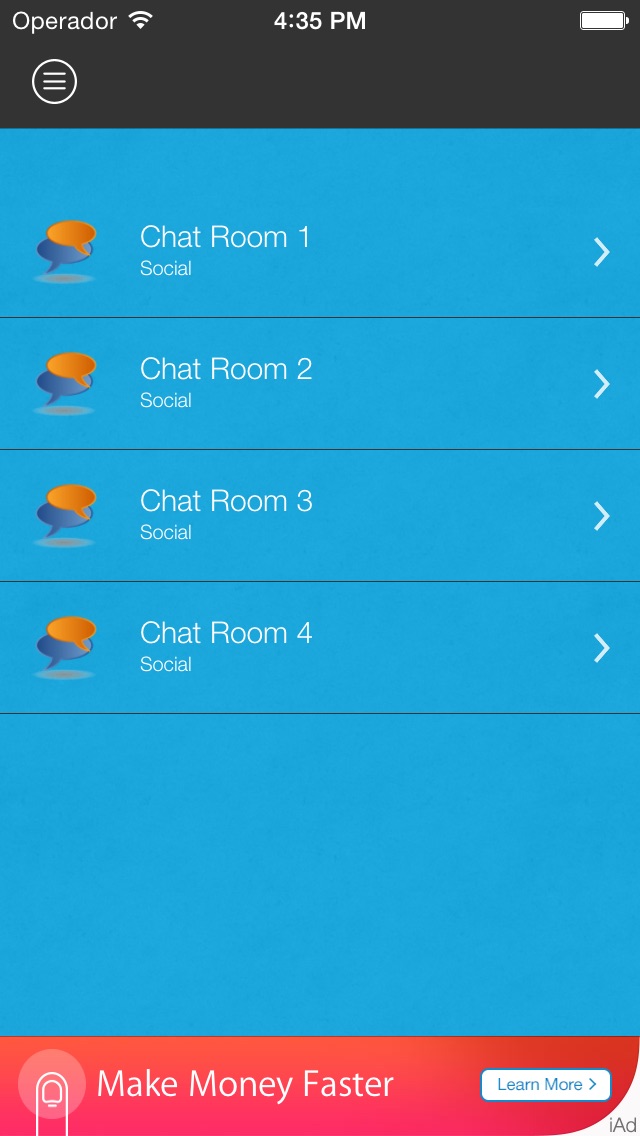
Task: Tap Learn More on the ad banner
Action: tap(546, 1085)
